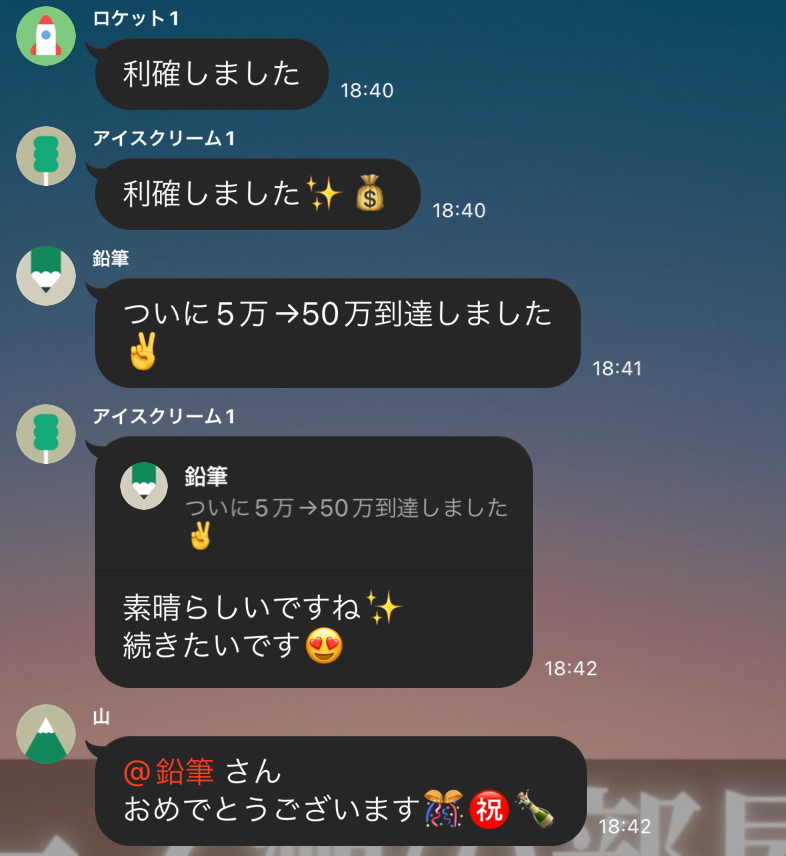Viewport: 786px width, 856px height.
Task: Open アイスクリーム1's avatar beside 利確しました✨💰
Action: point(46,156)
